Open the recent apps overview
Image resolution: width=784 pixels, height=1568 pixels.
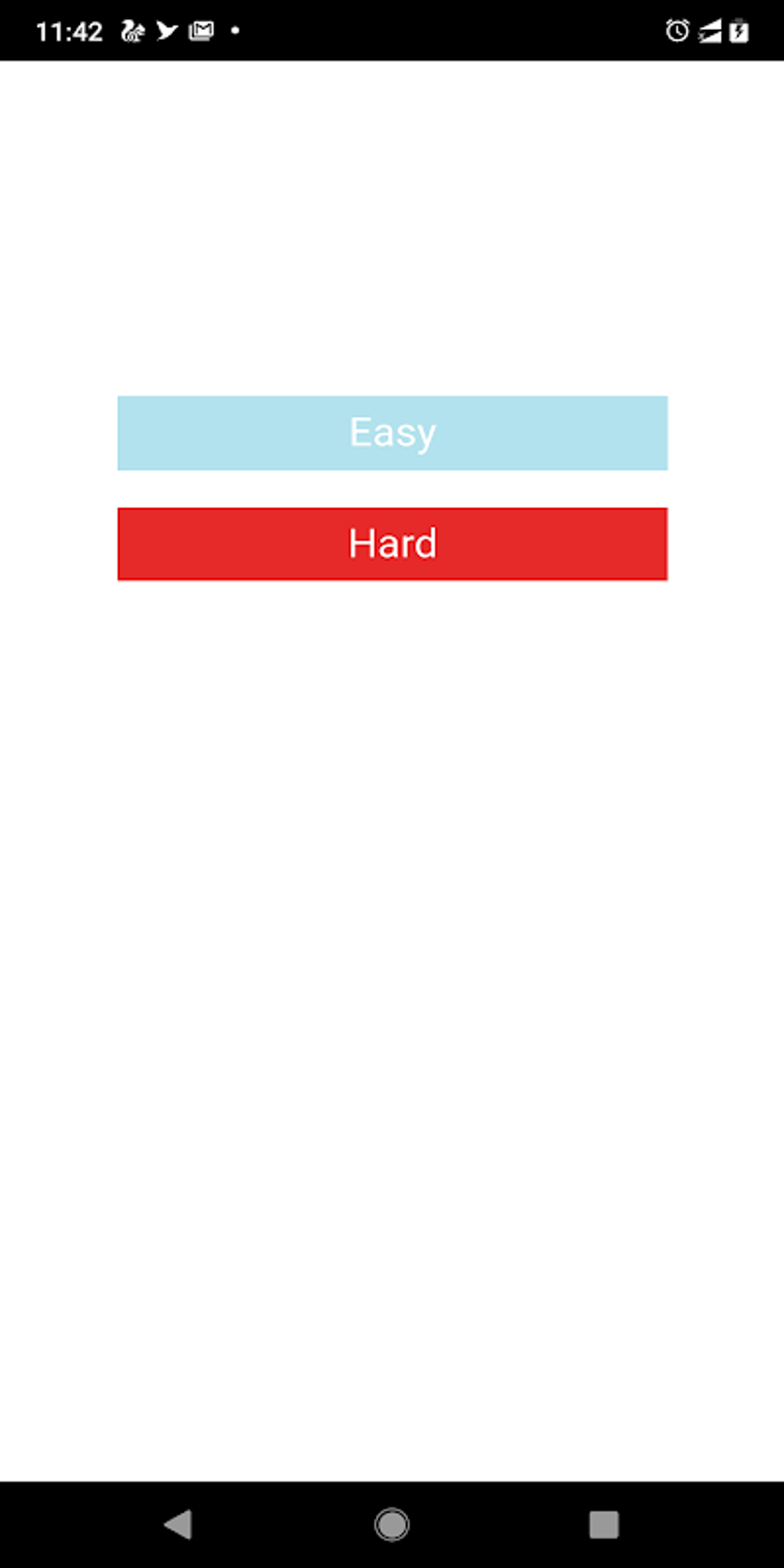tap(603, 1524)
